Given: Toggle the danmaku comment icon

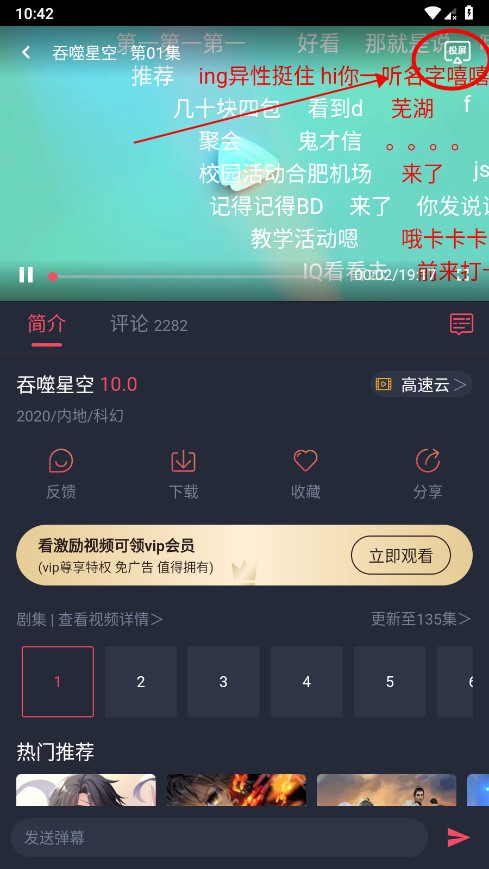Looking at the screenshot, I should (461, 324).
